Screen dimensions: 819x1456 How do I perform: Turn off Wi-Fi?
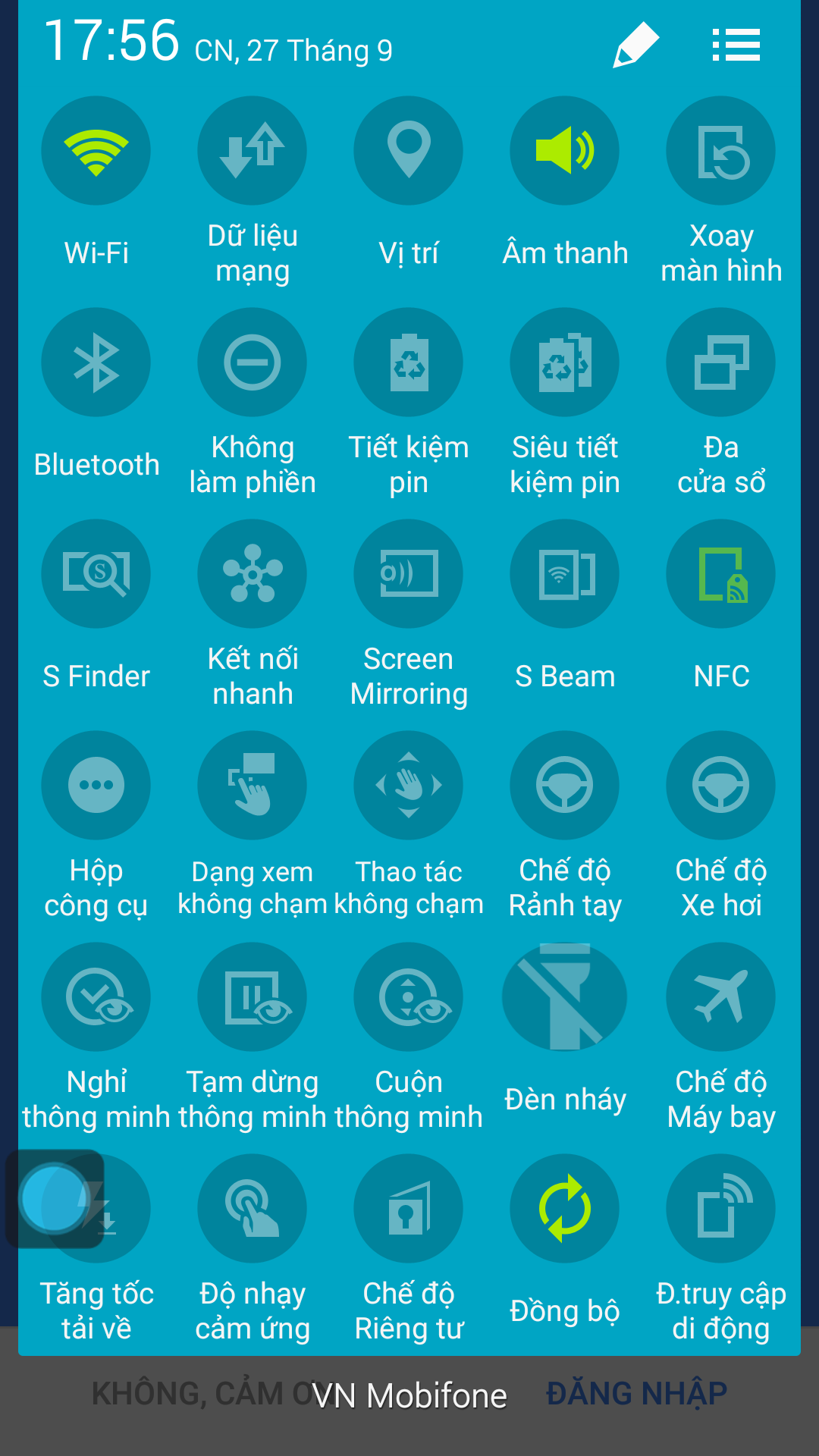tap(96, 151)
